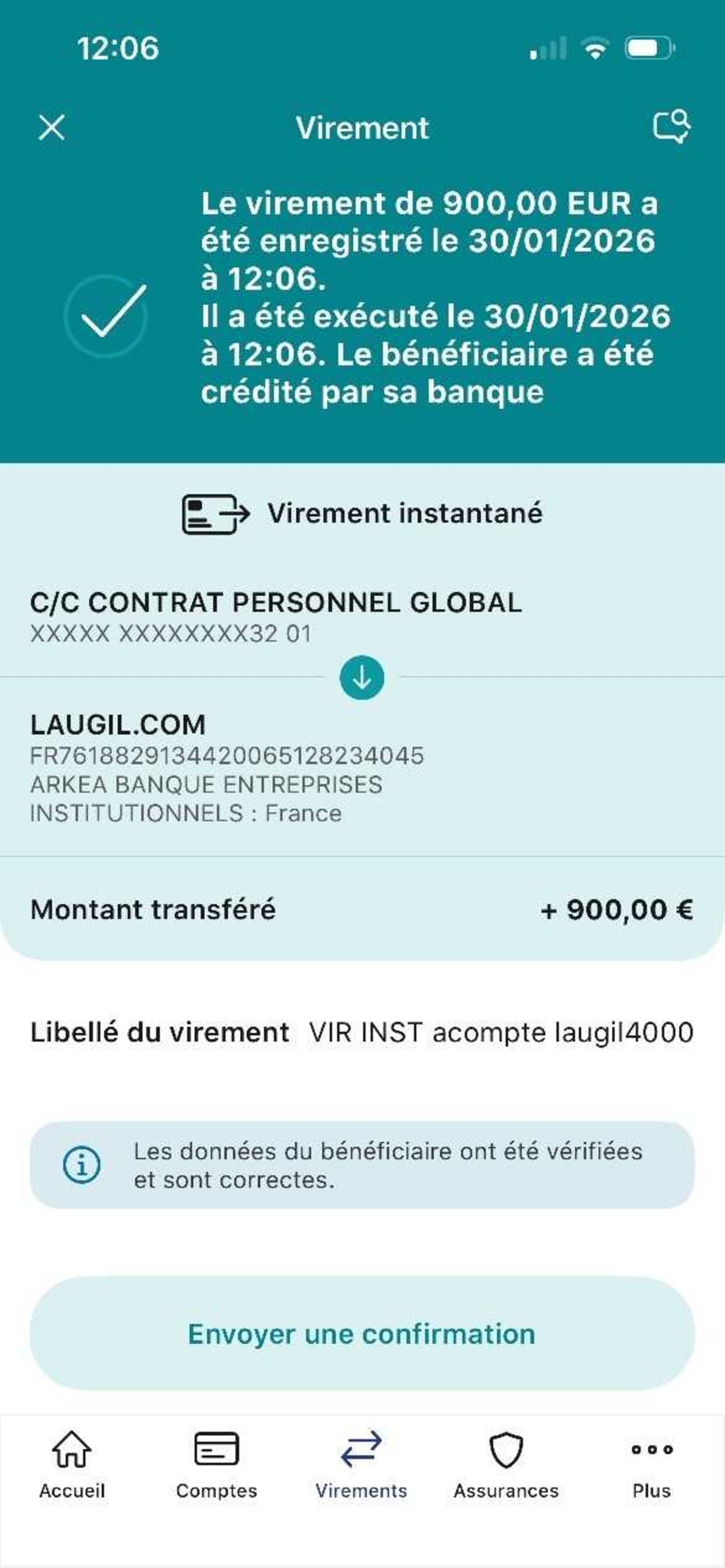
Task: Tap Envoyer une confirmation button
Action: click(x=362, y=1334)
